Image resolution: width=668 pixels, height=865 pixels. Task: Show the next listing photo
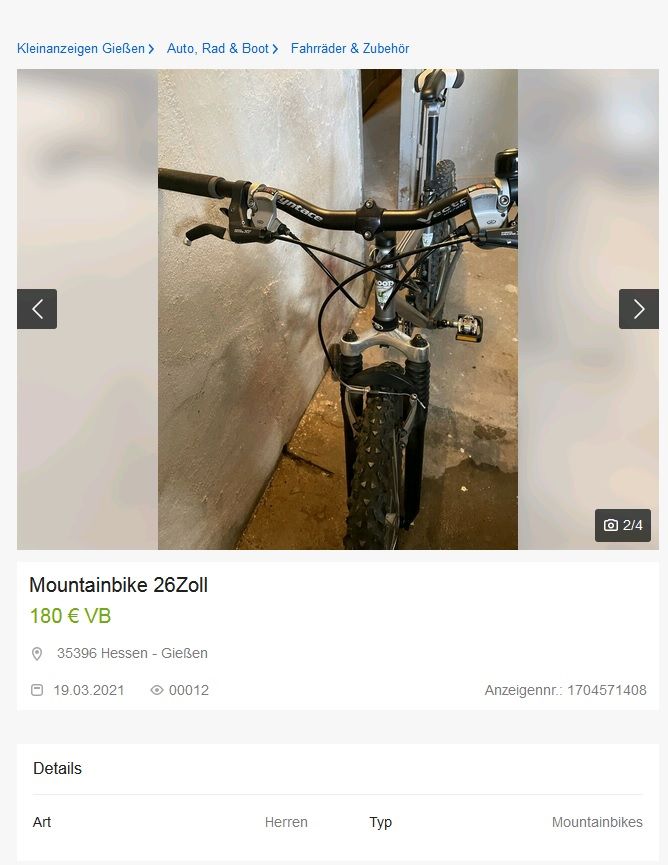pos(638,309)
